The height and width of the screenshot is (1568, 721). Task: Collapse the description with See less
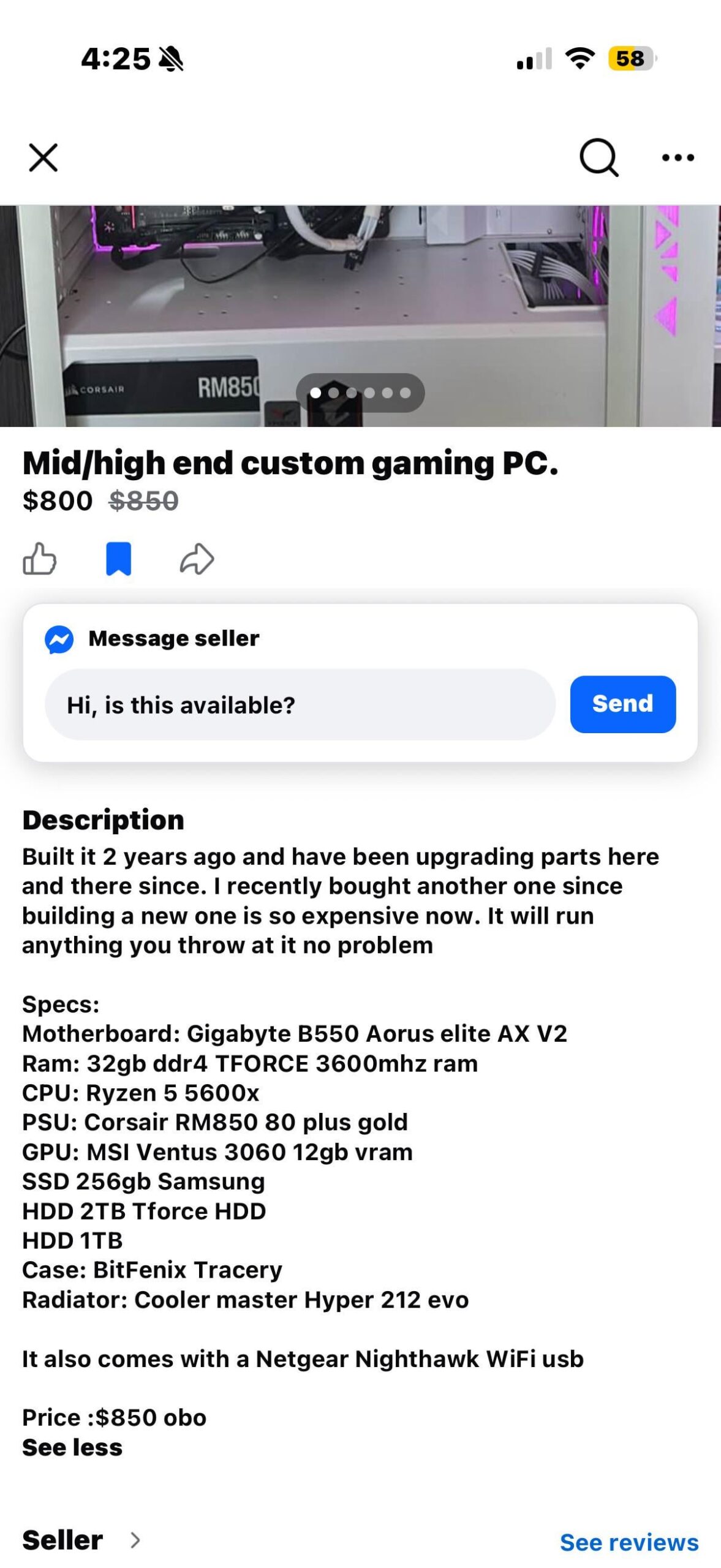pyautogui.click(x=72, y=1447)
